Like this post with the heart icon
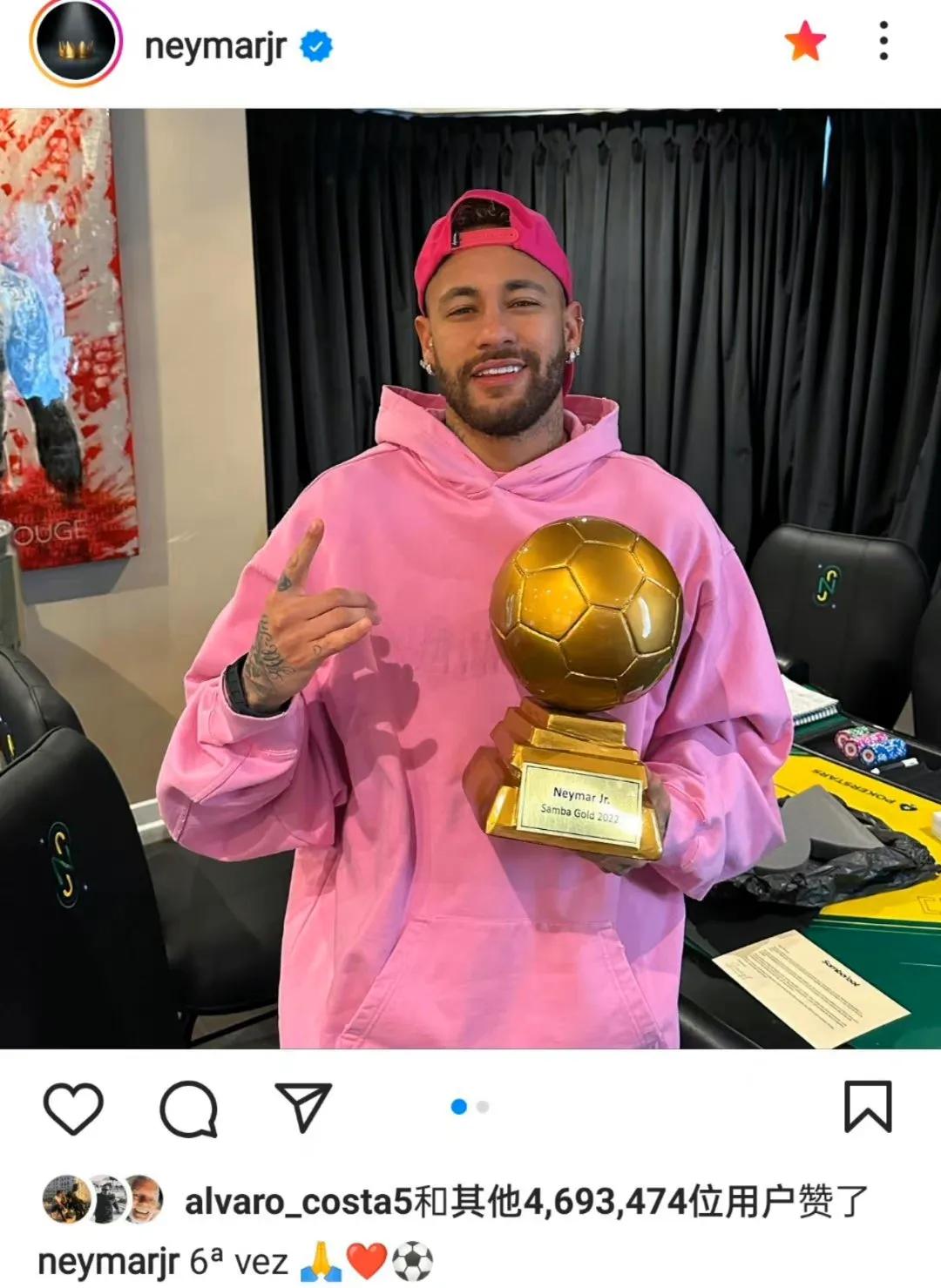941x1288 pixels. (73, 1108)
